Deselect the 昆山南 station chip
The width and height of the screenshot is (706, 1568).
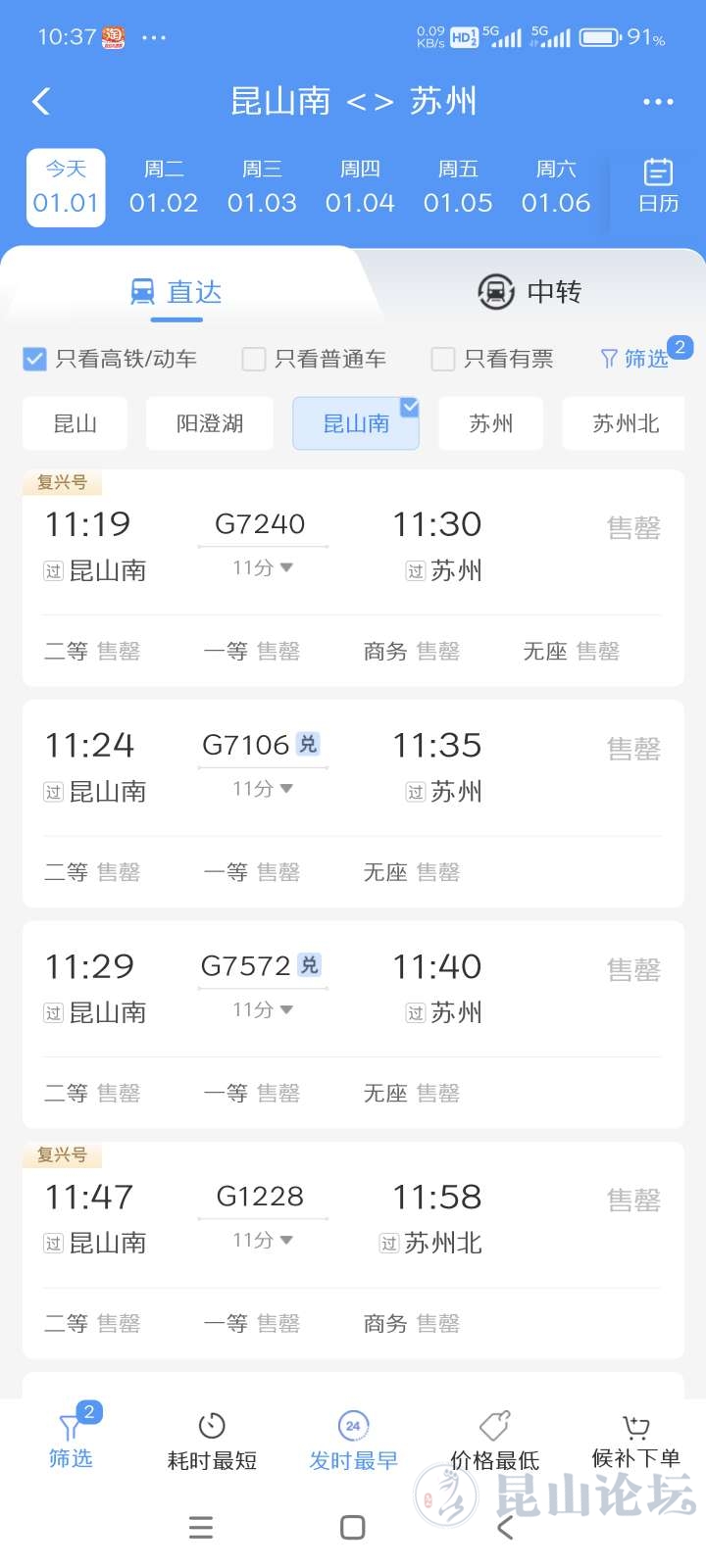tap(356, 423)
